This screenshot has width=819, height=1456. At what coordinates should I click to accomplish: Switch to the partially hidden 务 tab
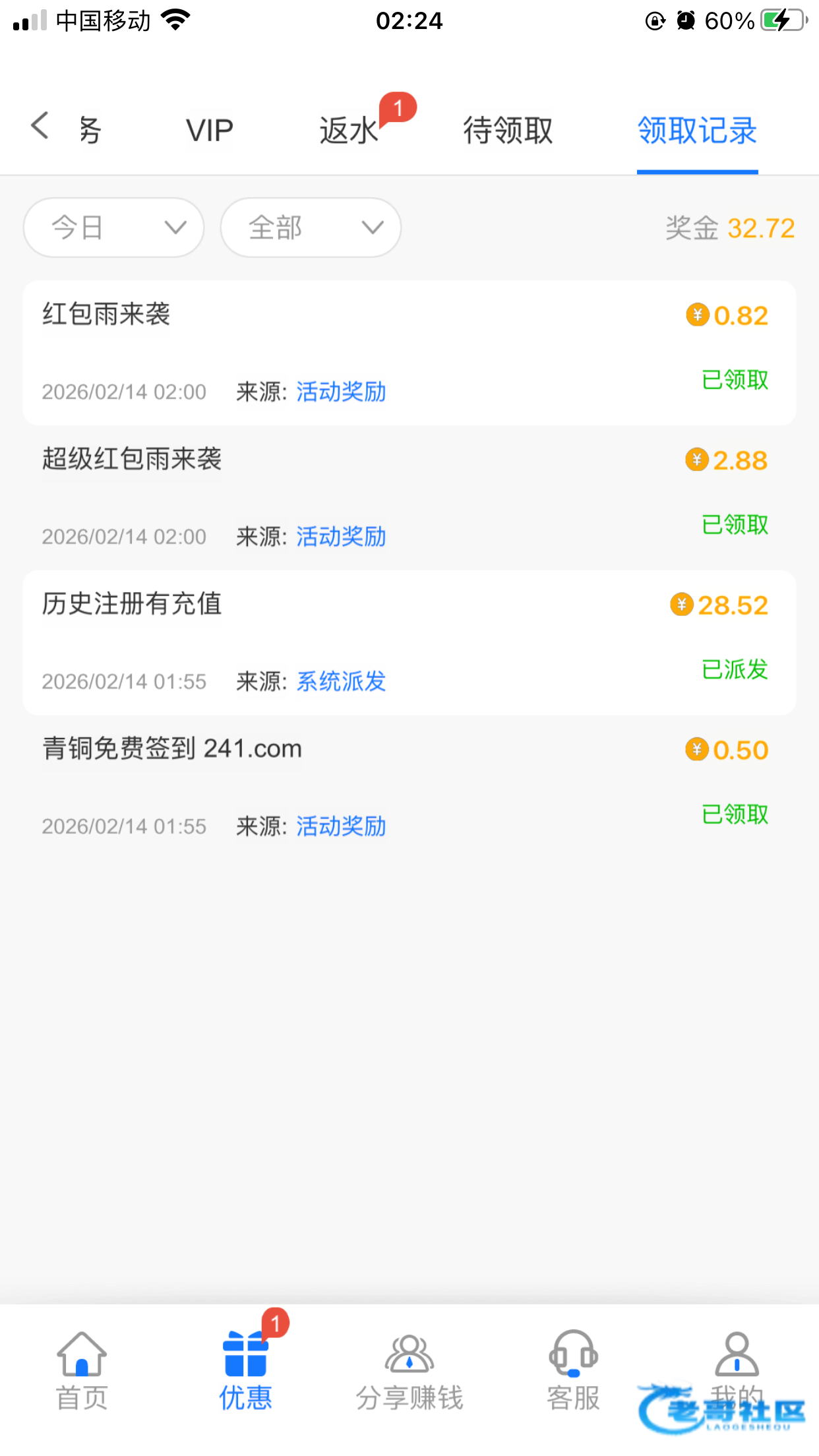pos(90,130)
